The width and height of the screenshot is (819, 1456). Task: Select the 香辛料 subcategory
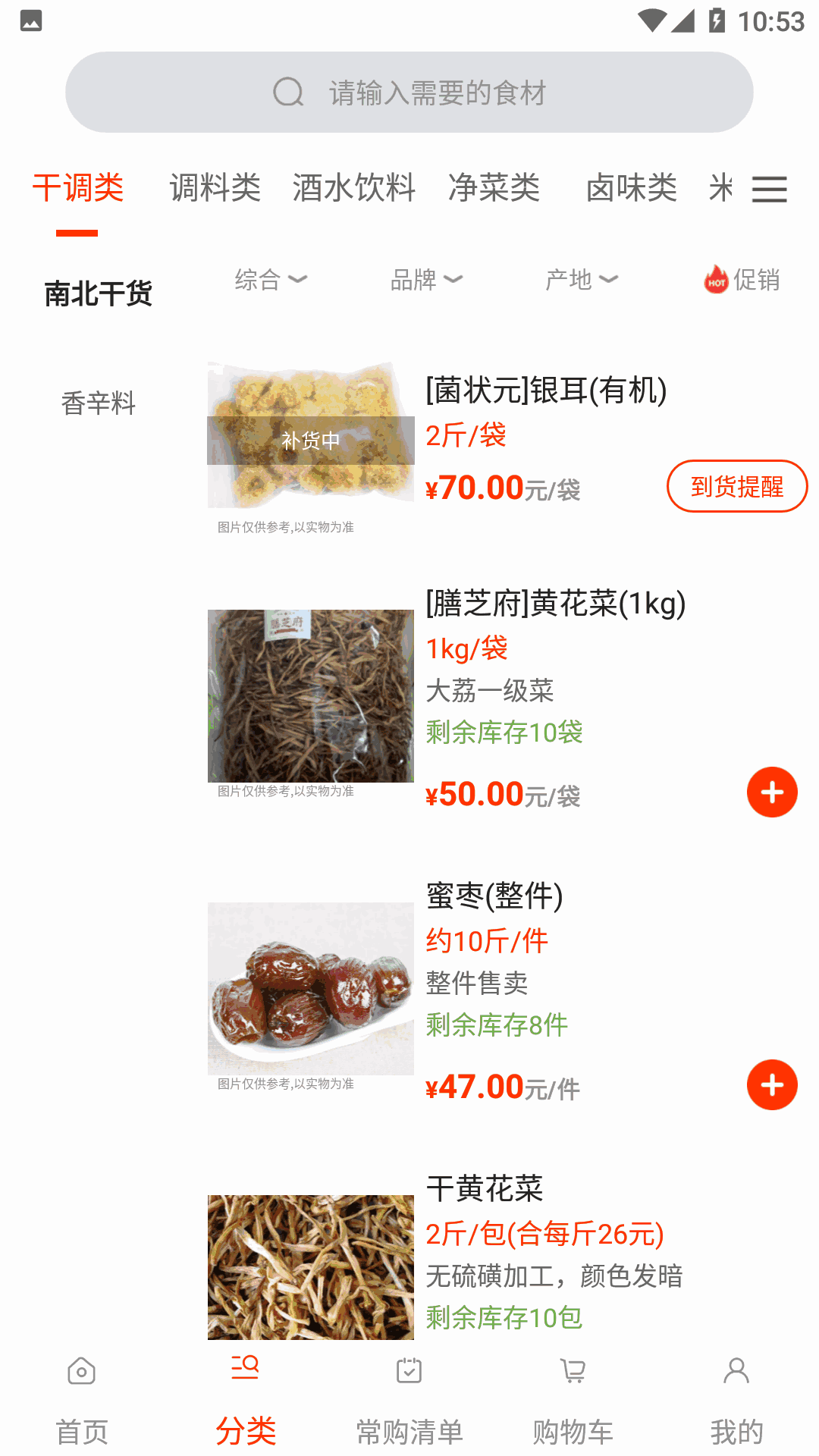pyautogui.click(x=99, y=403)
